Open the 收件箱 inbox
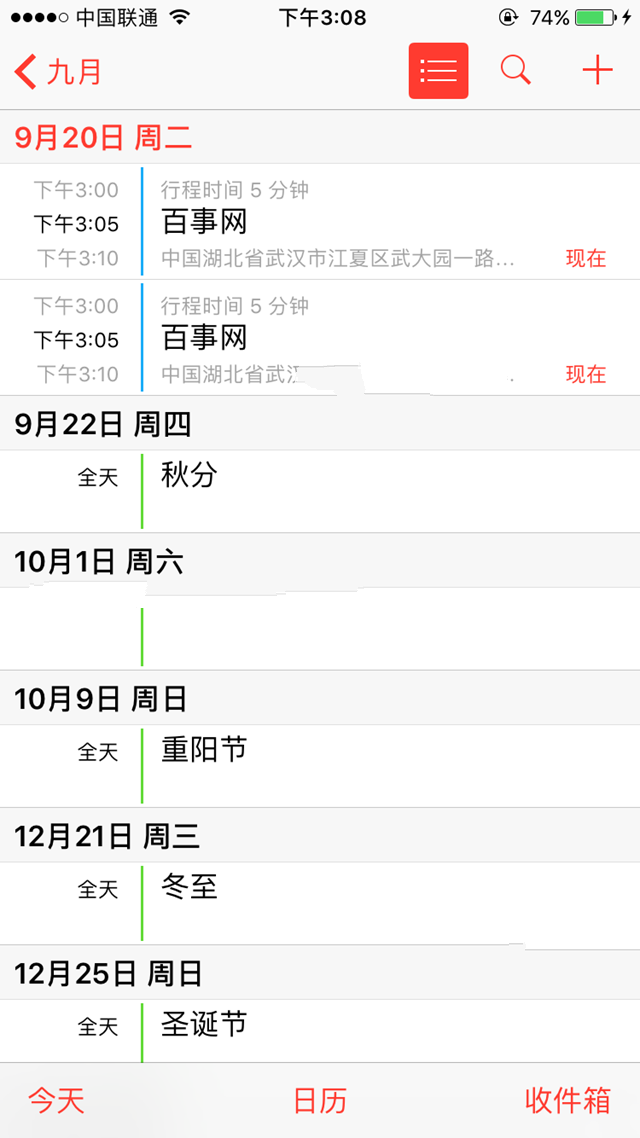This screenshot has width=640, height=1138. coord(567,1101)
